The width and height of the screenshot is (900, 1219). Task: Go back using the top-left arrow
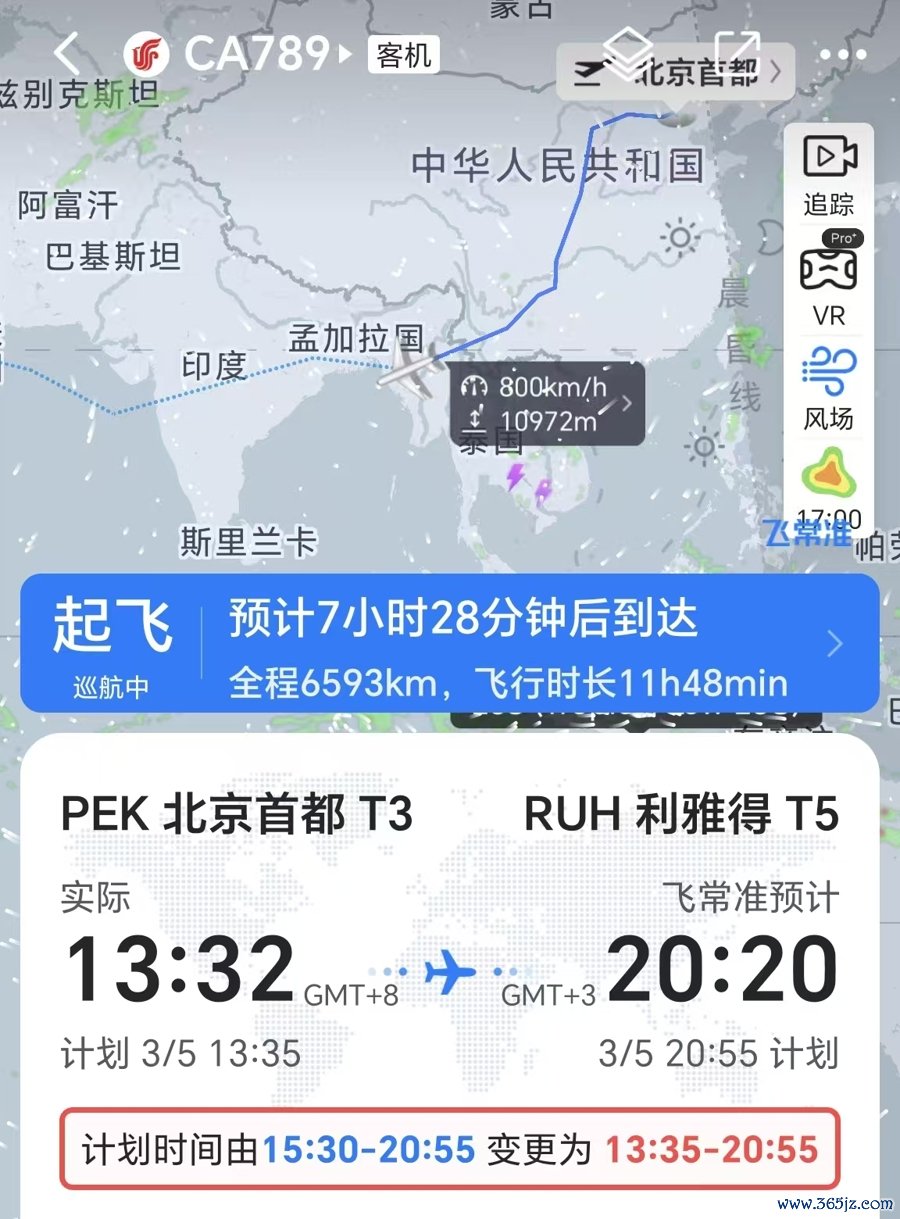(67, 53)
